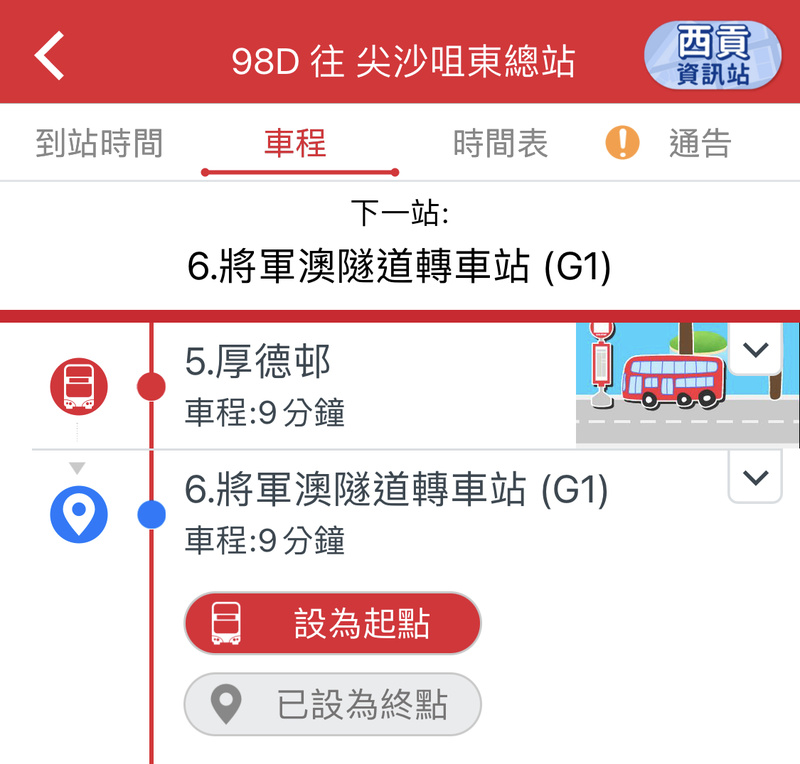Tap 設為起點 to set the start point
The height and width of the screenshot is (764, 800).
pos(332,624)
